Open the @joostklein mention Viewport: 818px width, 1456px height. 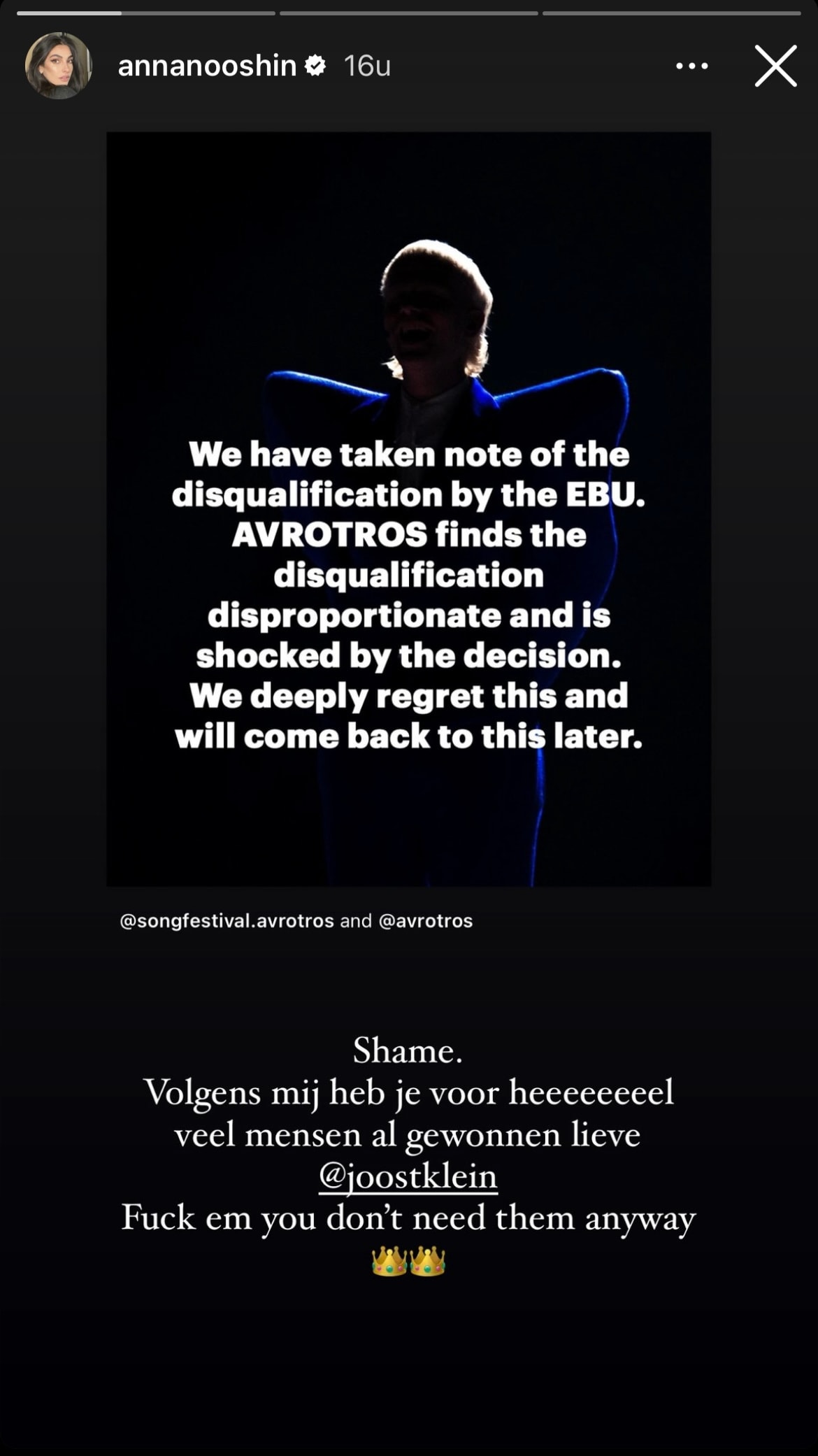tap(408, 1176)
